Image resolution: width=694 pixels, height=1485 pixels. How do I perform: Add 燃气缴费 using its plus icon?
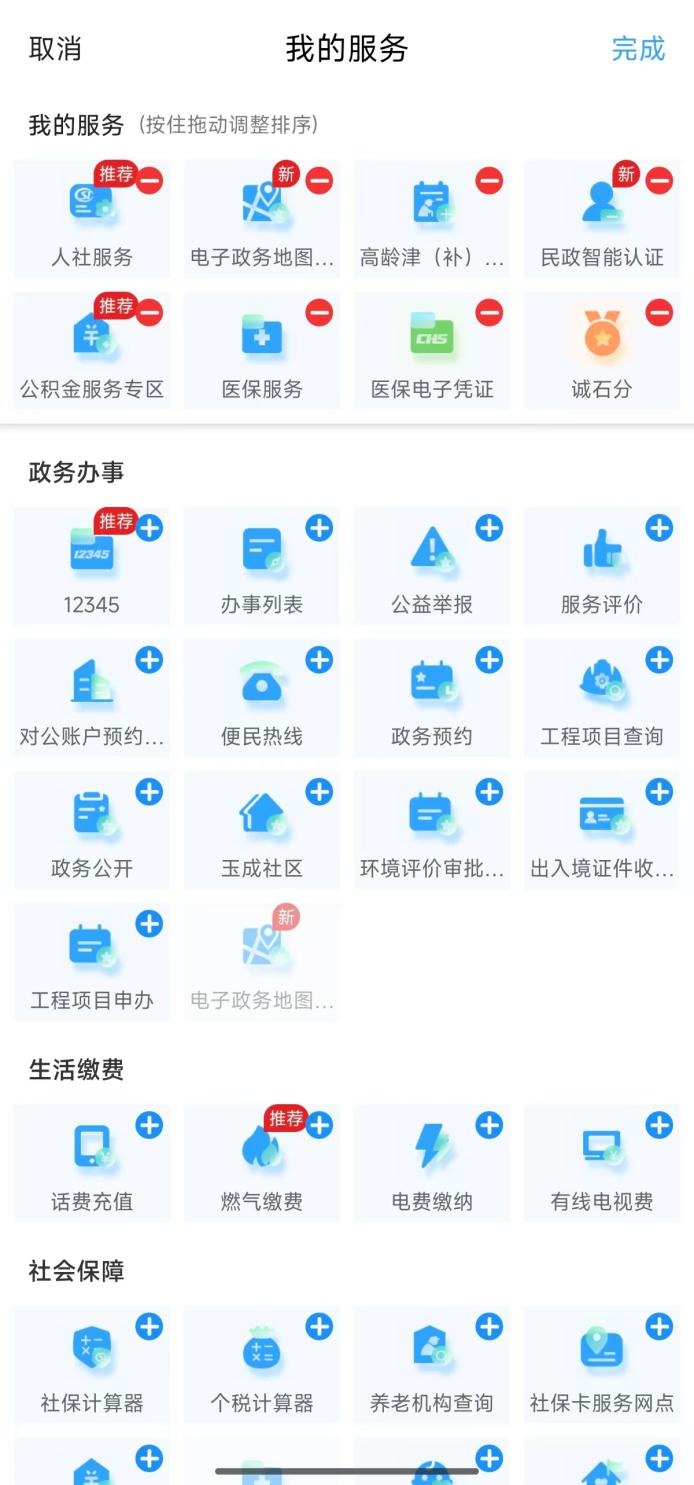pyautogui.click(x=319, y=1125)
